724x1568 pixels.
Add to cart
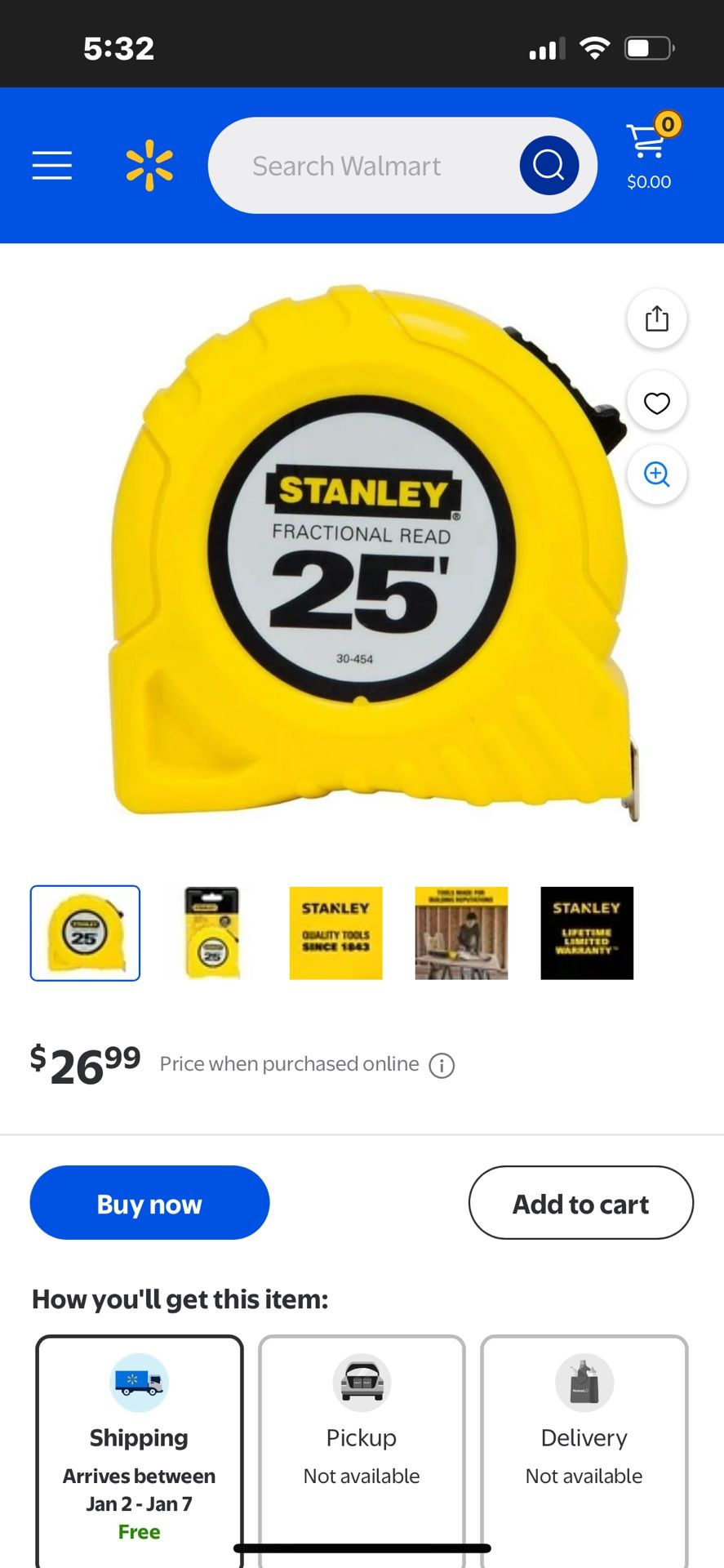click(x=580, y=1203)
